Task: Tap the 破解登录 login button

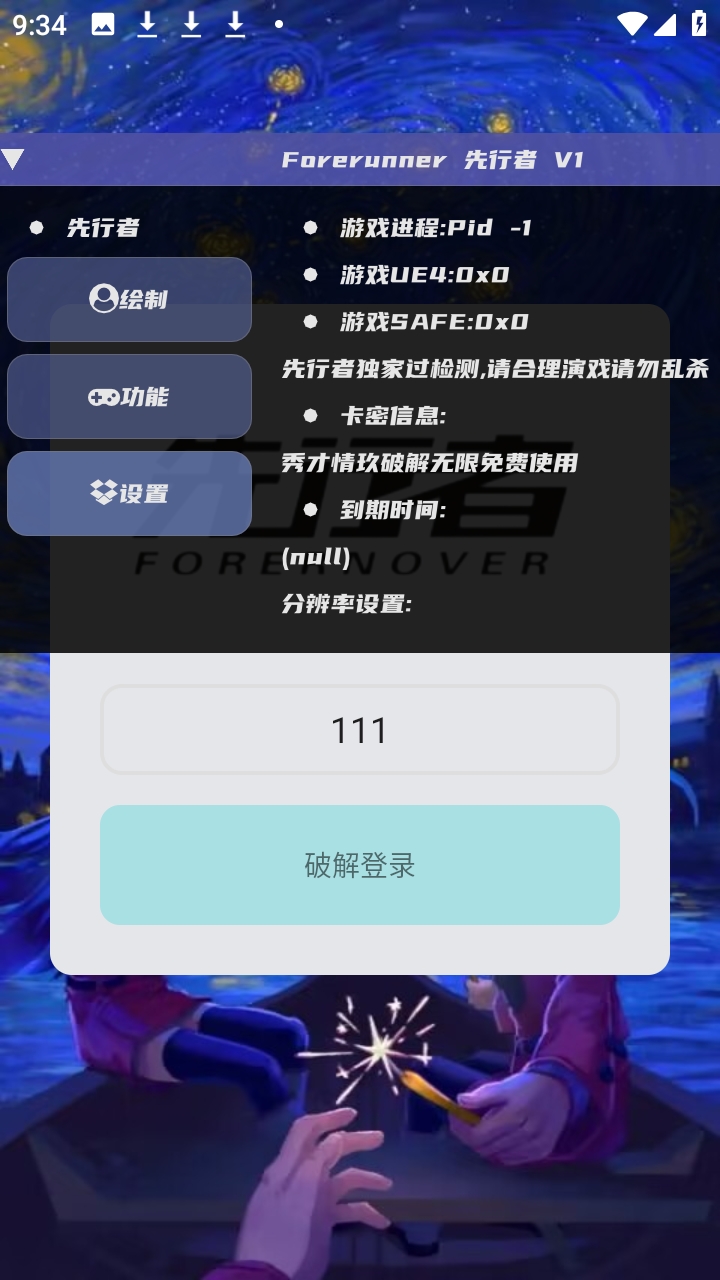Action: pyautogui.click(x=360, y=865)
